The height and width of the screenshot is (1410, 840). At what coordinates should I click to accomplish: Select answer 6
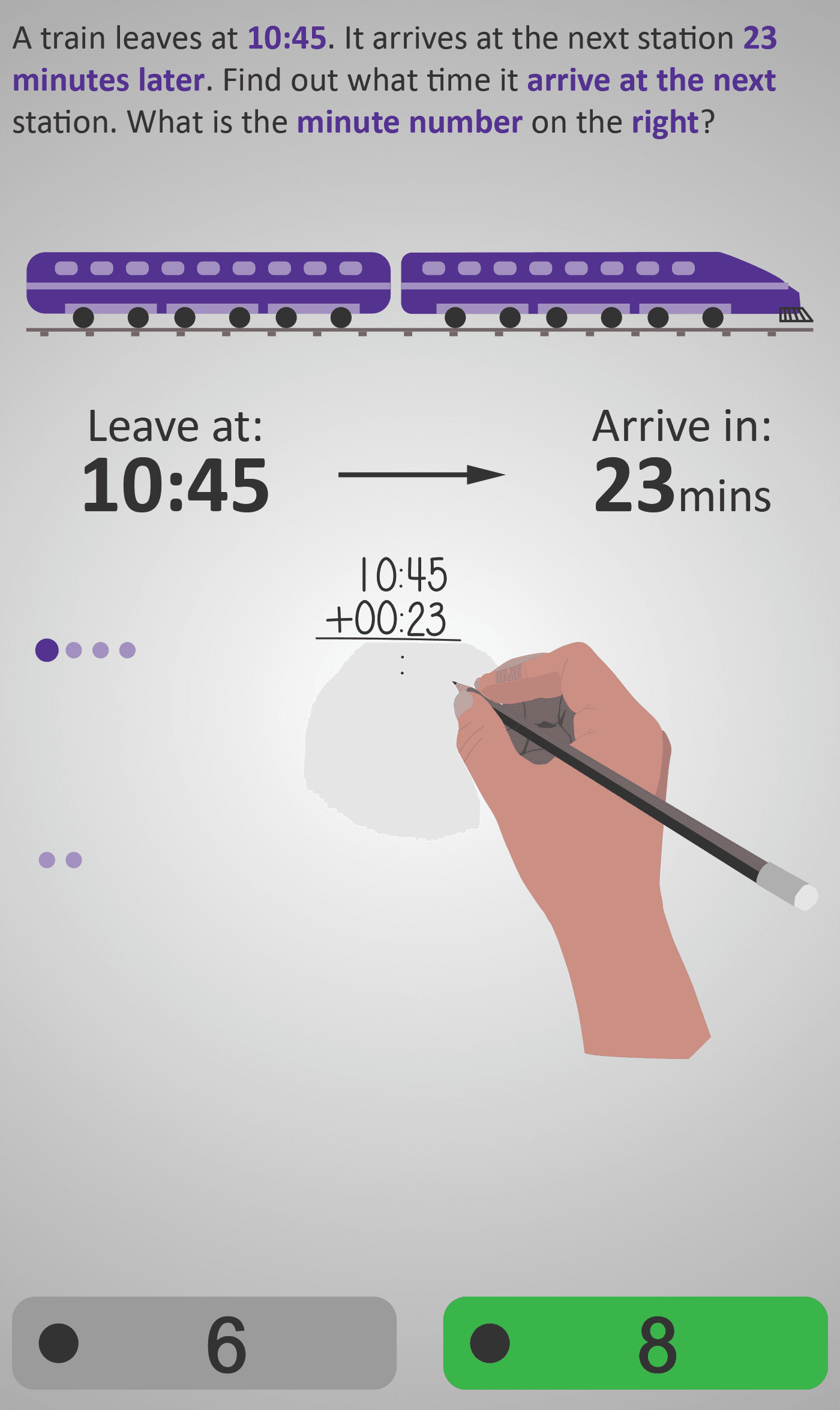[204, 1343]
